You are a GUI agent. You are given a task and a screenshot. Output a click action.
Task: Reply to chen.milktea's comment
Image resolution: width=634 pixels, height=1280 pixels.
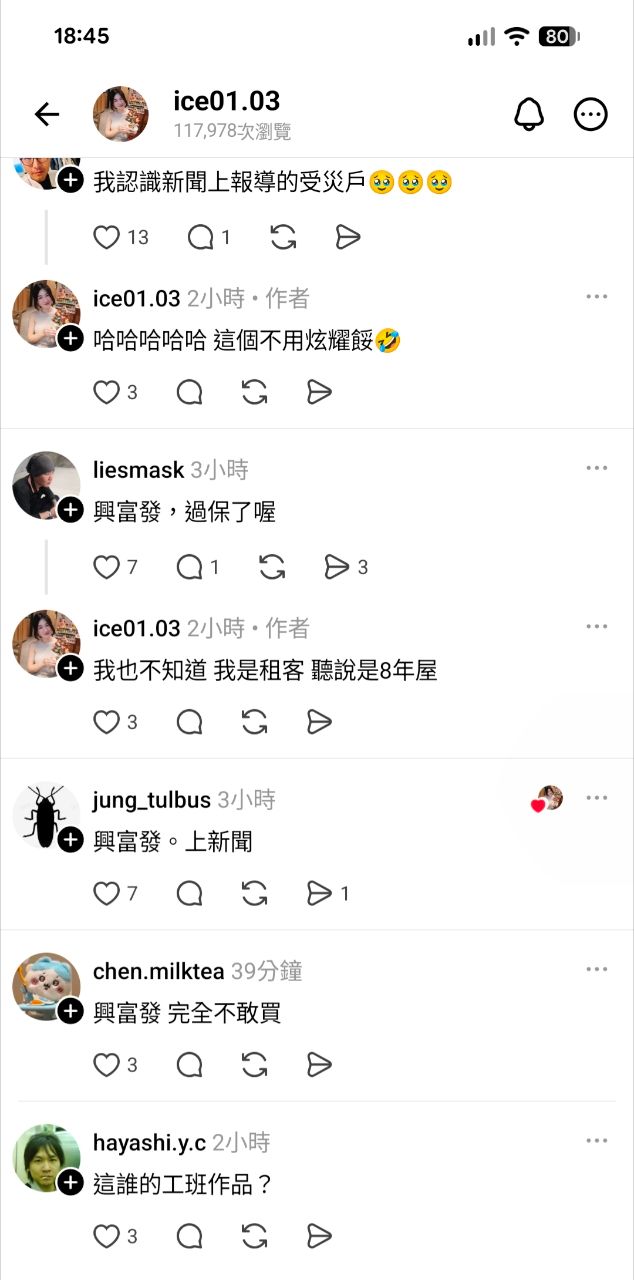190,1064
